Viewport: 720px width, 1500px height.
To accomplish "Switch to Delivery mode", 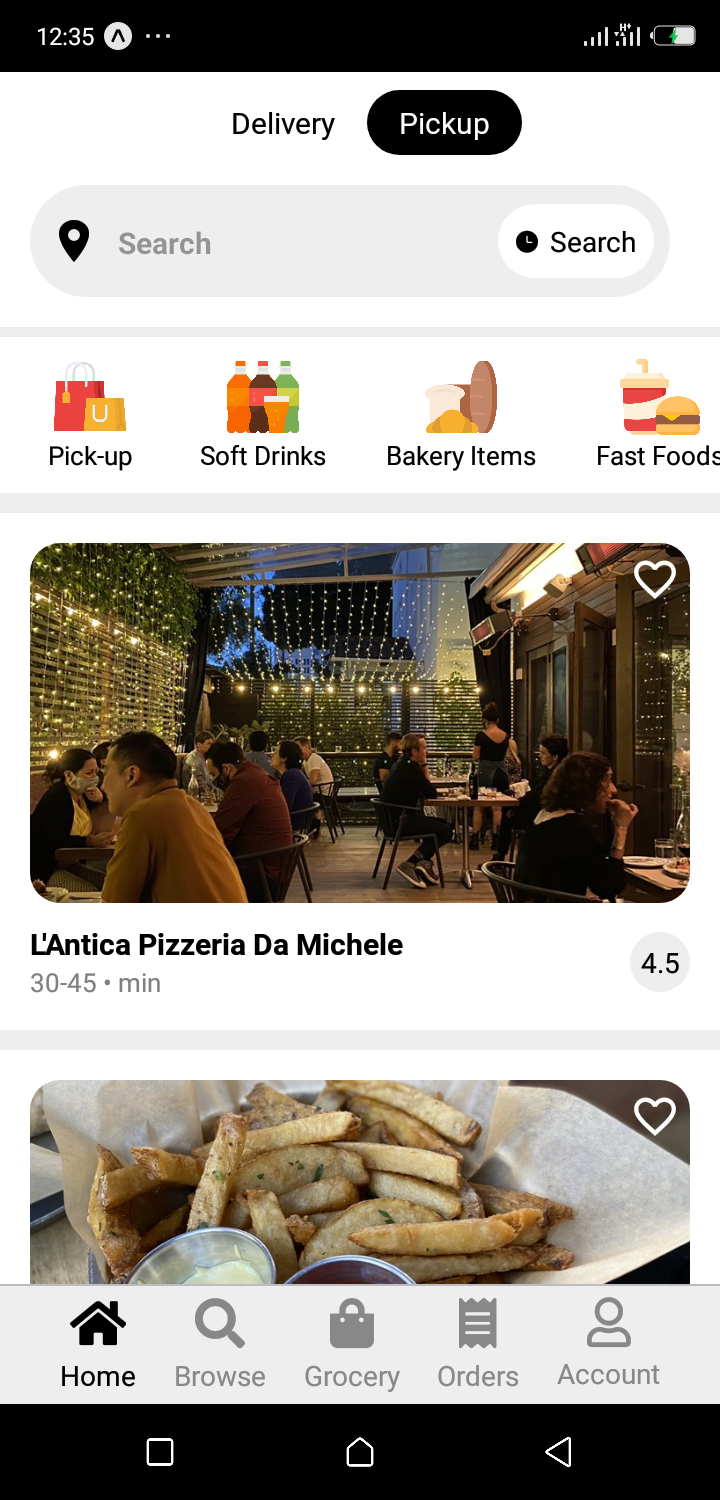I will 283,123.
